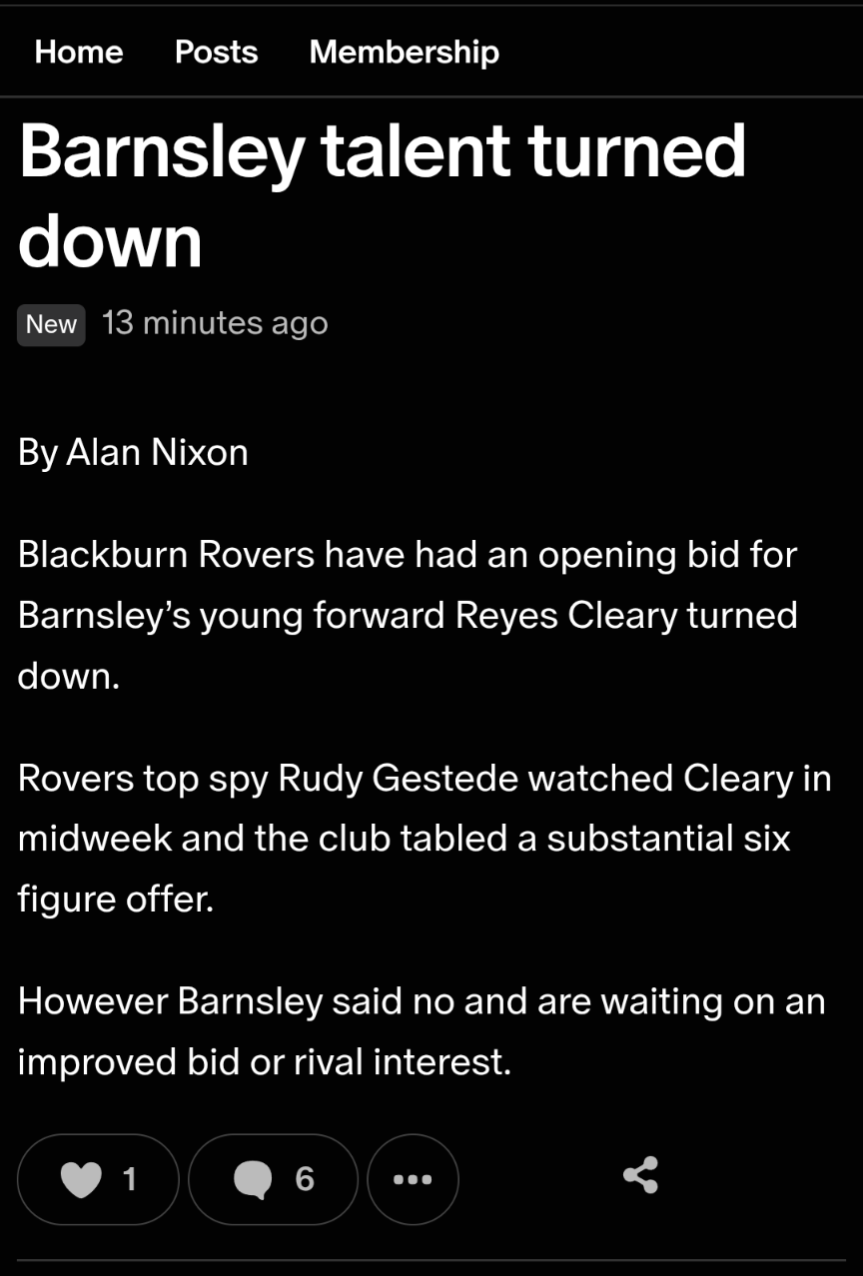Screen dimensions: 863x1276
Task: Open the comments on this post
Action: pyautogui.click(x=272, y=1180)
